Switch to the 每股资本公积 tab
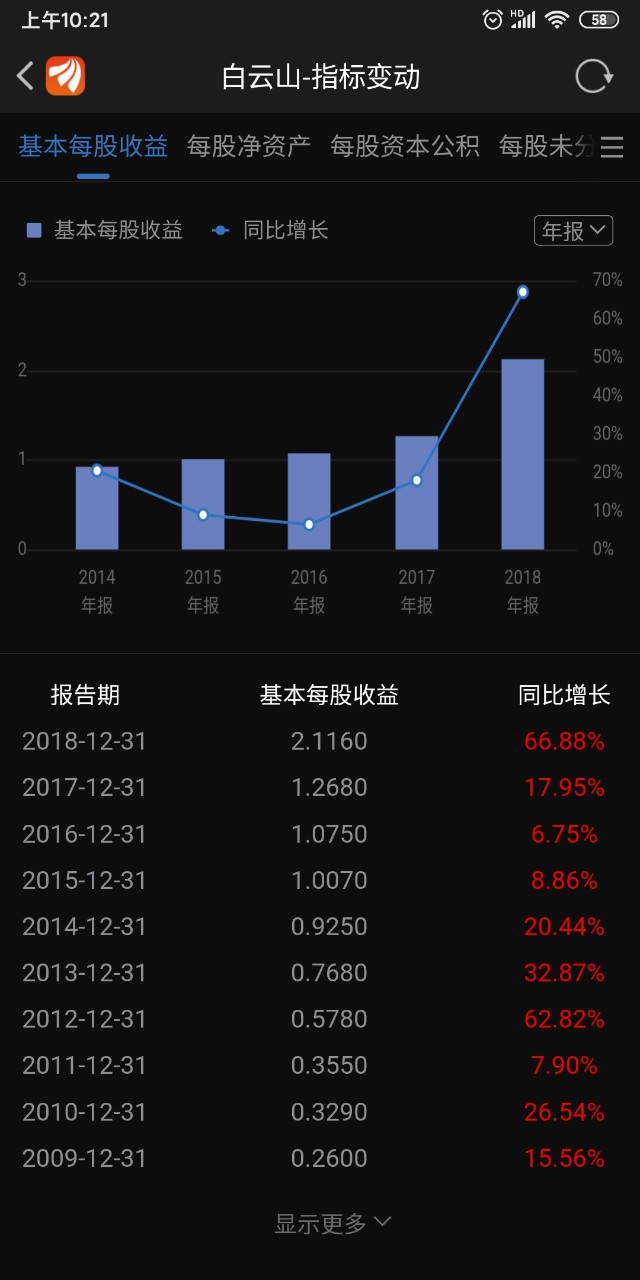Image resolution: width=640 pixels, height=1280 pixels. click(x=405, y=146)
